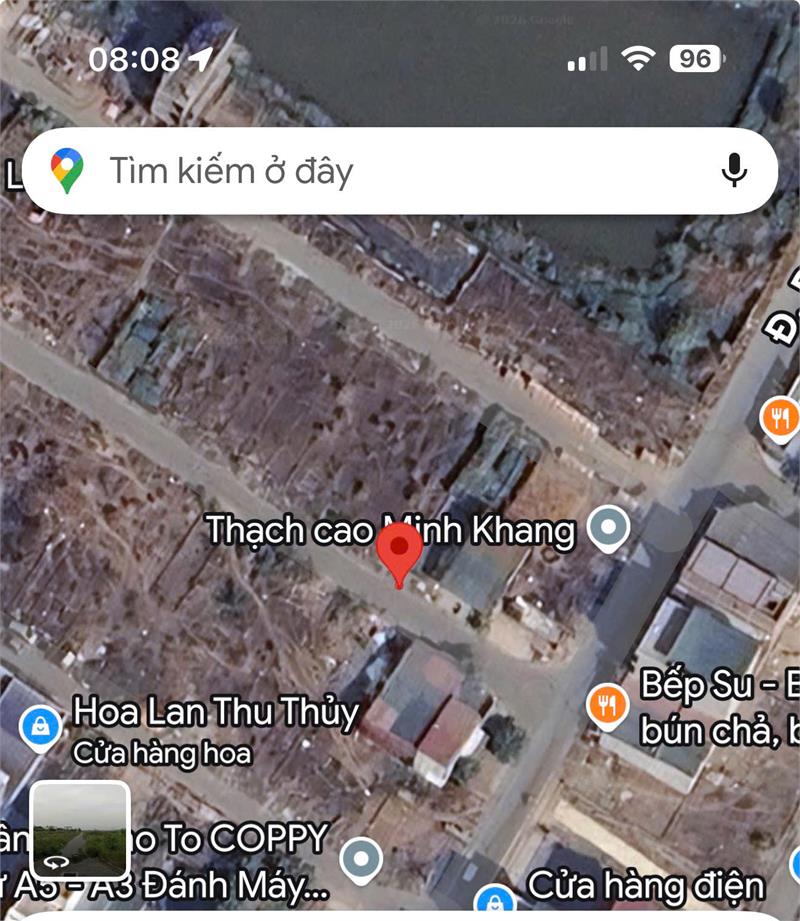Select the Photo To COPPY place marker
This screenshot has height=921, width=800.
[x=360, y=857]
